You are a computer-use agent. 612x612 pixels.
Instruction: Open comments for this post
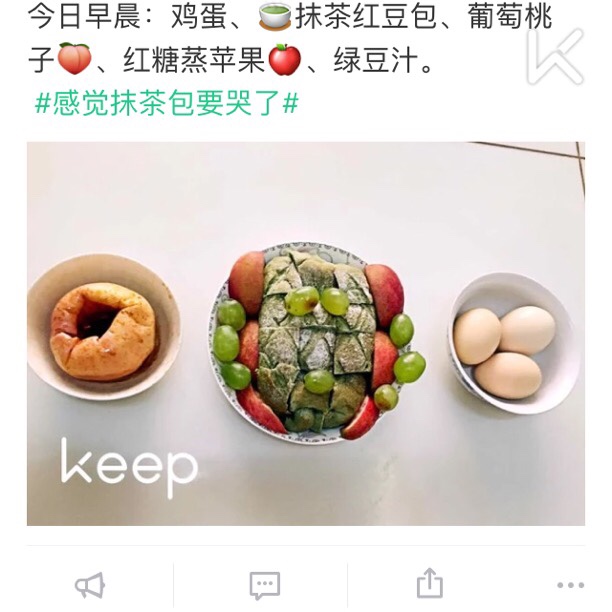point(265,585)
